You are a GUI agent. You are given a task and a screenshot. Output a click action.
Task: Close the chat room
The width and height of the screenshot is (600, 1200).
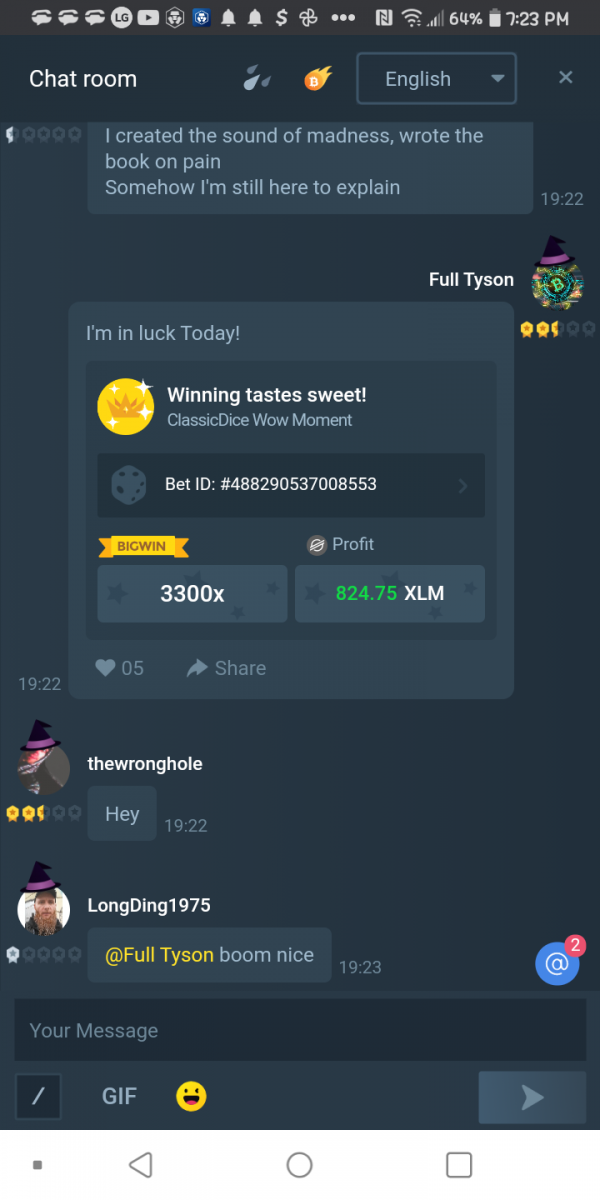coord(565,78)
